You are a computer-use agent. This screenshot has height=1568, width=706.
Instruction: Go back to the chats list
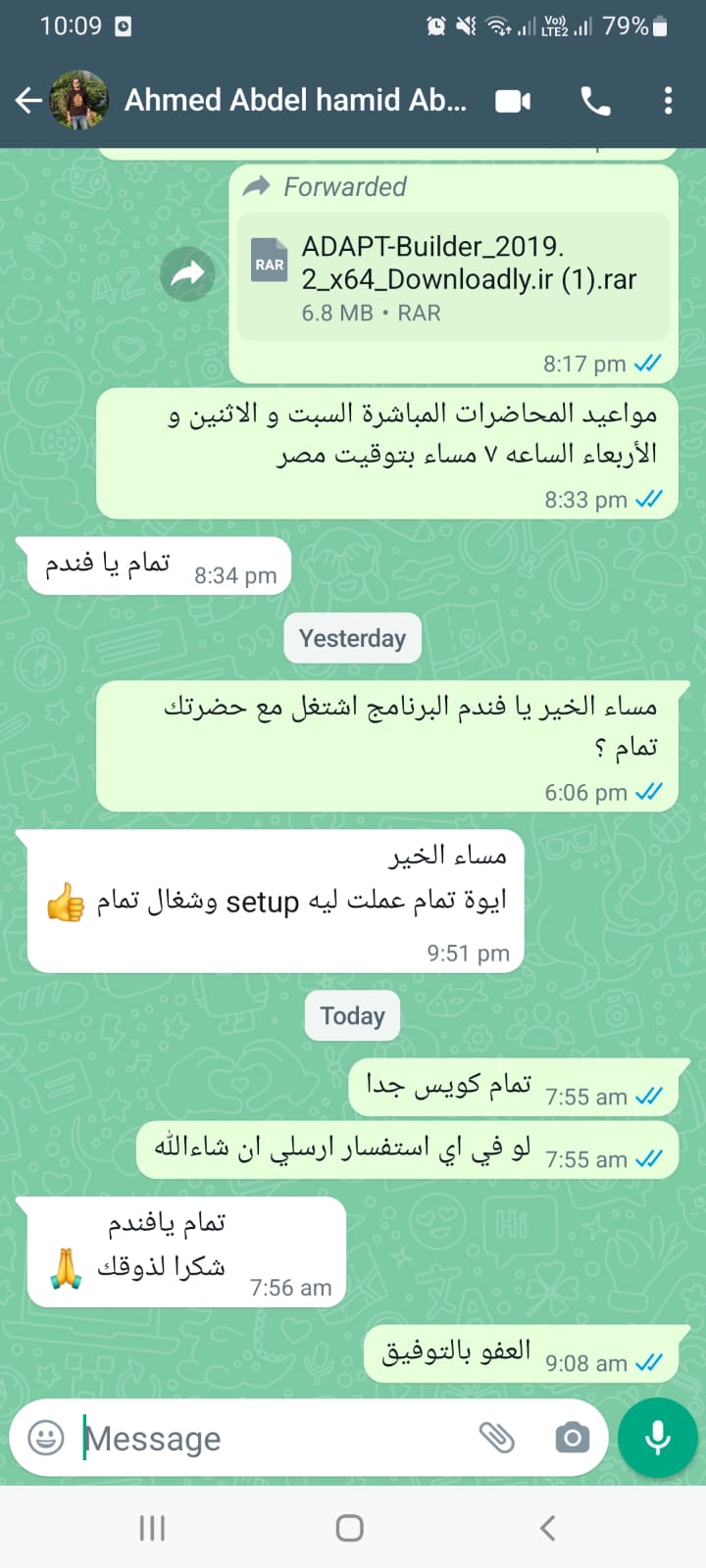coord(28,100)
